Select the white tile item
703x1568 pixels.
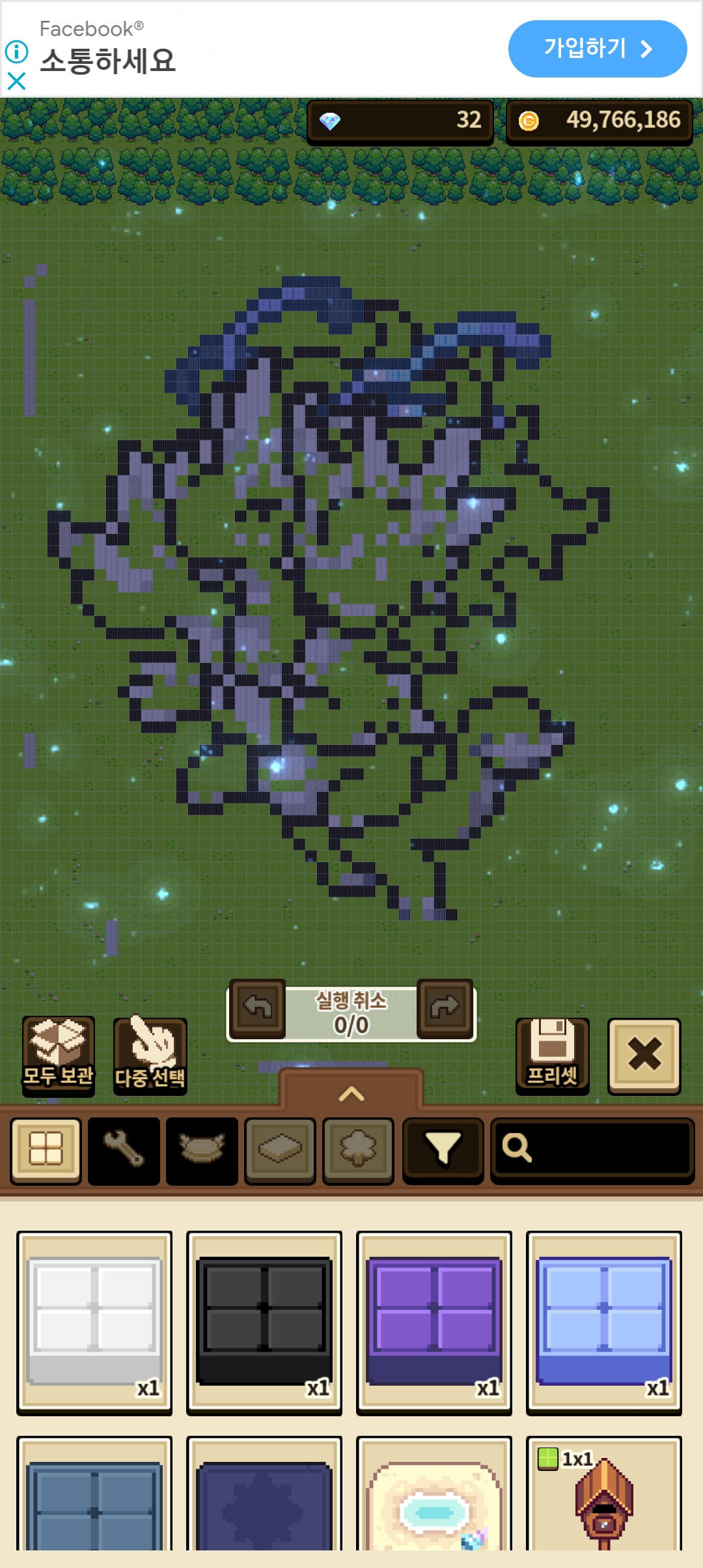coord(94,1322)
